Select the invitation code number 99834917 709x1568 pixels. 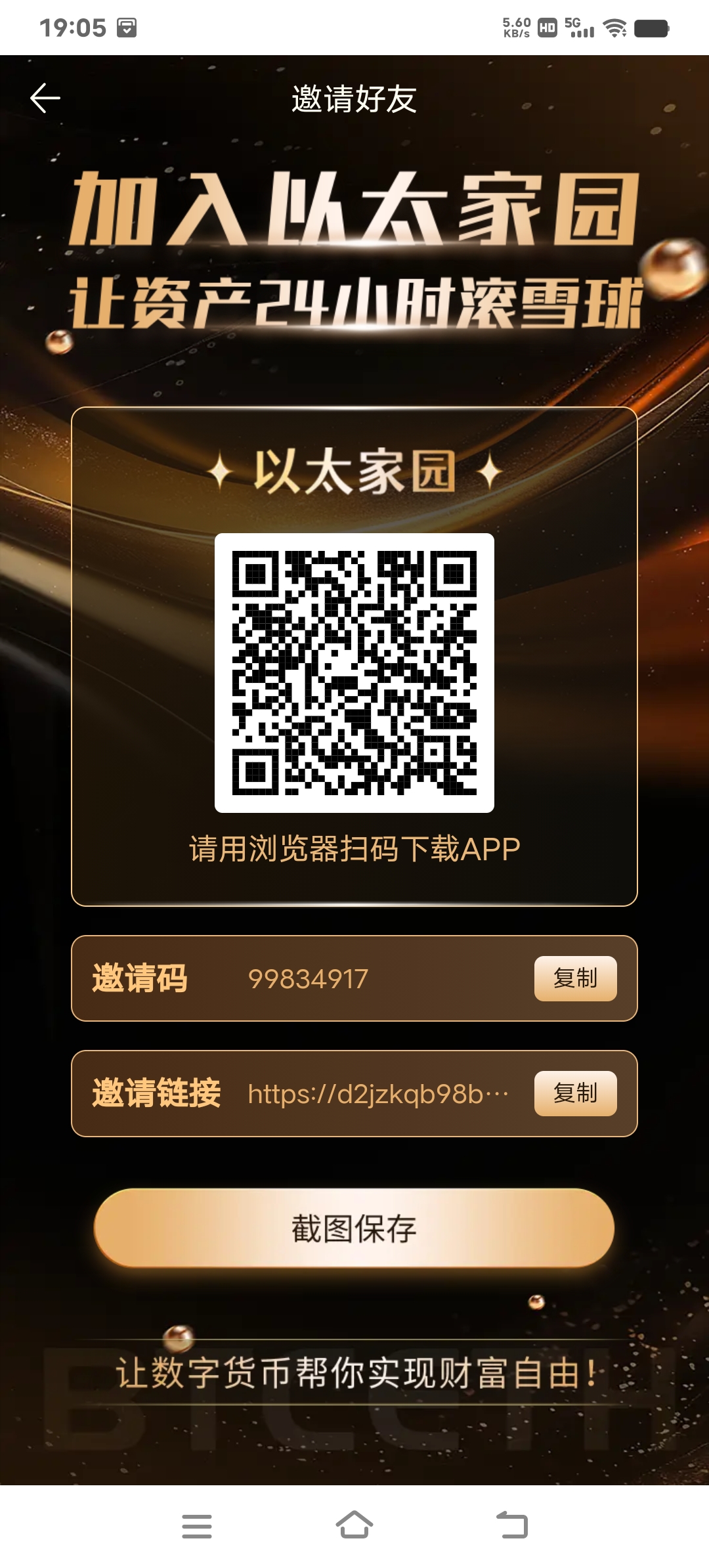[307, 979]
